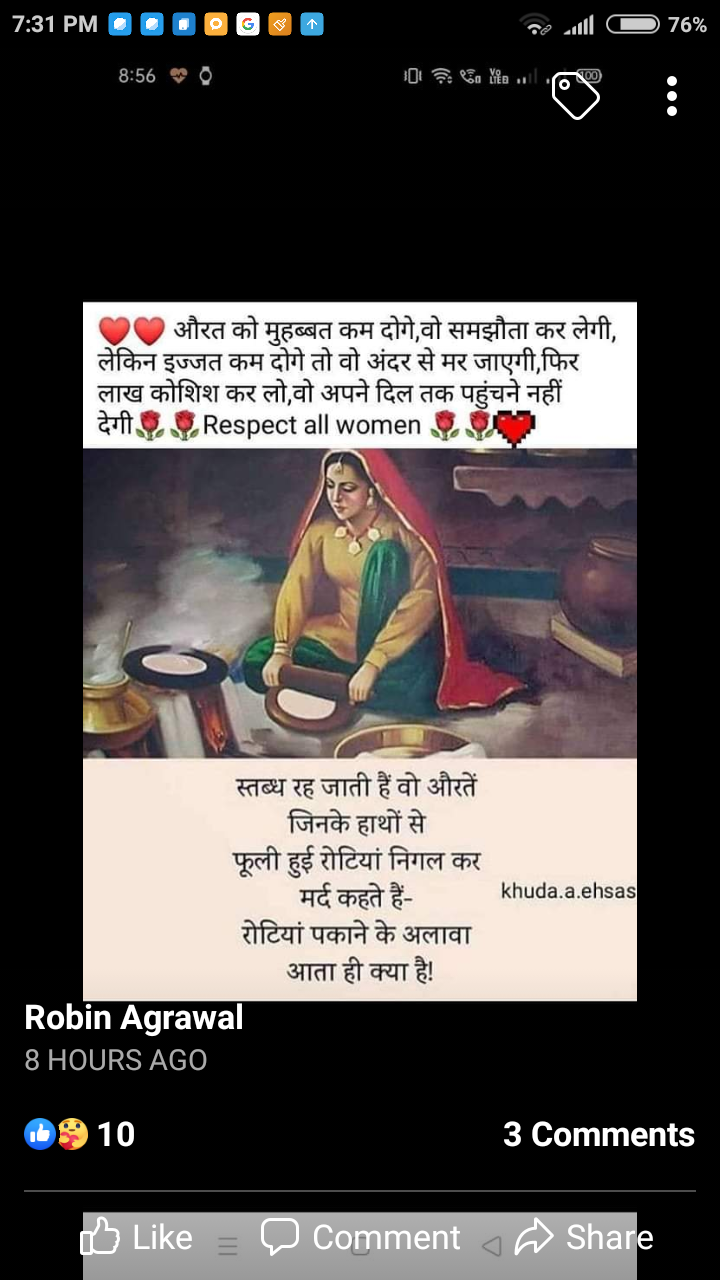The width and height of the screenshot is (720, 1280).
Task: Open Robin Agrawal's profile
Action: [x=134, y=1018]
